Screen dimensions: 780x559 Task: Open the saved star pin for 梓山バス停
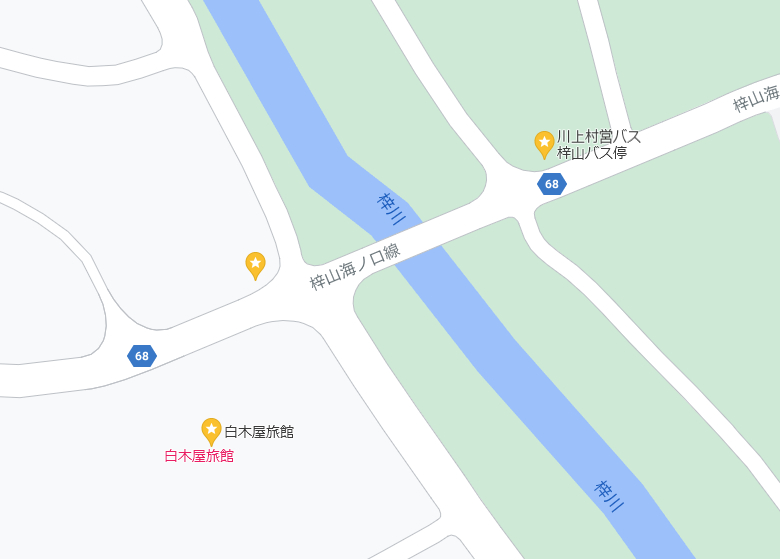point(544,144)
